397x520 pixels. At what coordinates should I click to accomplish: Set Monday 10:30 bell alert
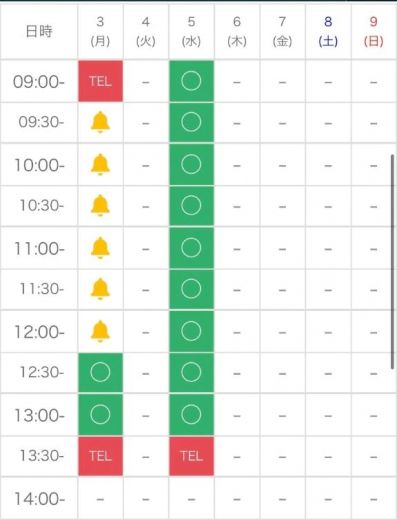point(100,206)
